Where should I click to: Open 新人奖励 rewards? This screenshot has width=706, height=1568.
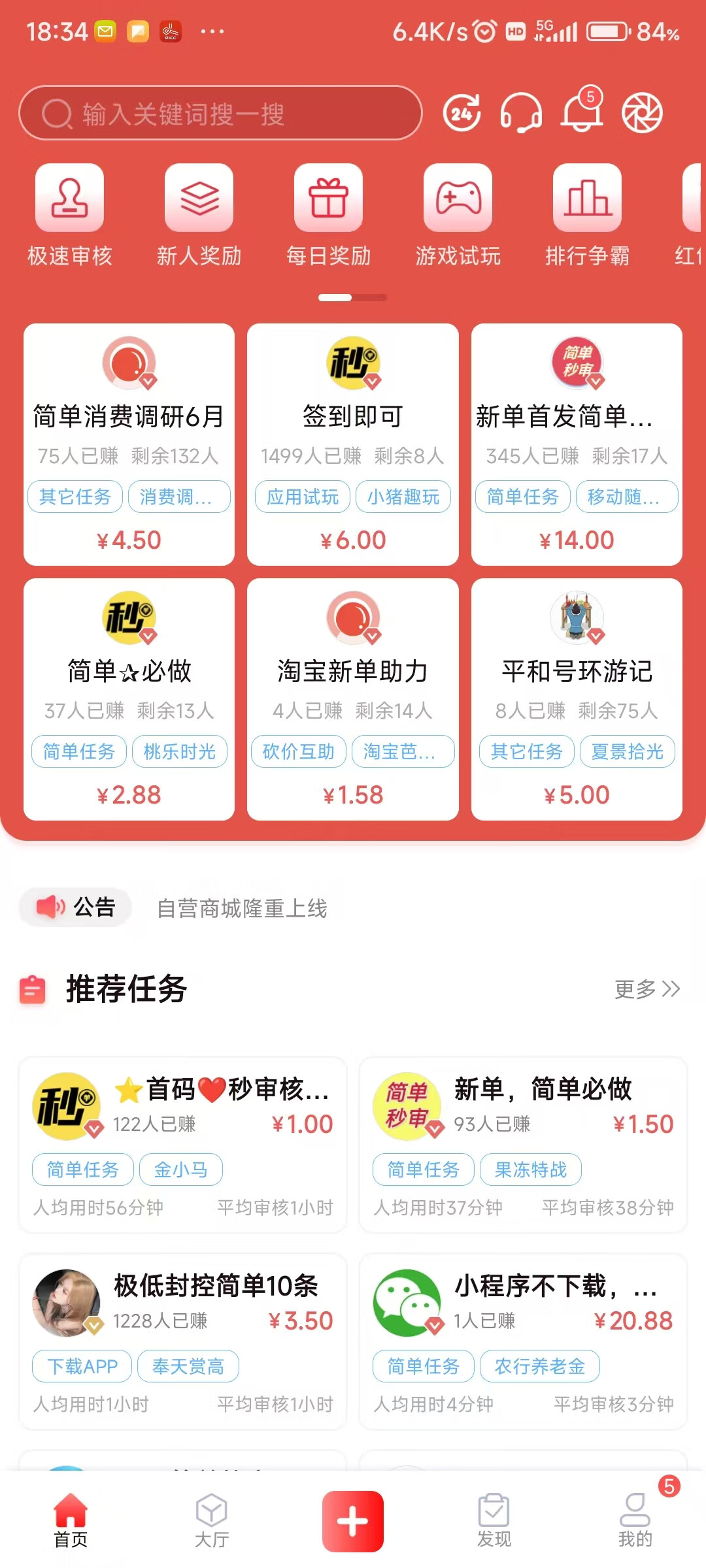point(199,216)
